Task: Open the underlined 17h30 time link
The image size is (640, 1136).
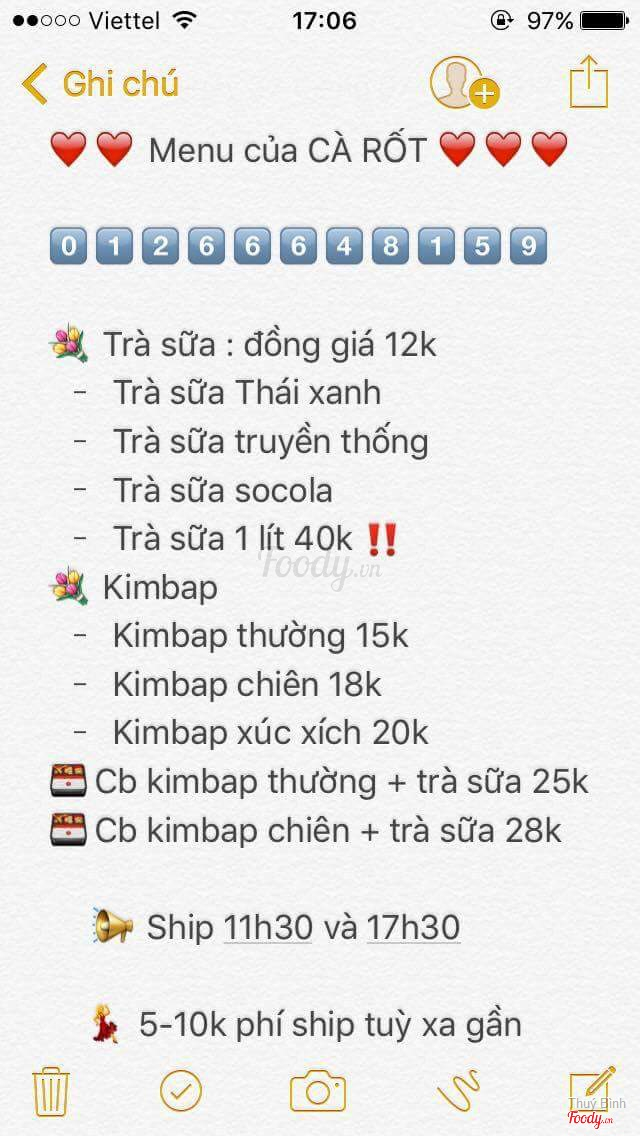Action: [413, 927]
